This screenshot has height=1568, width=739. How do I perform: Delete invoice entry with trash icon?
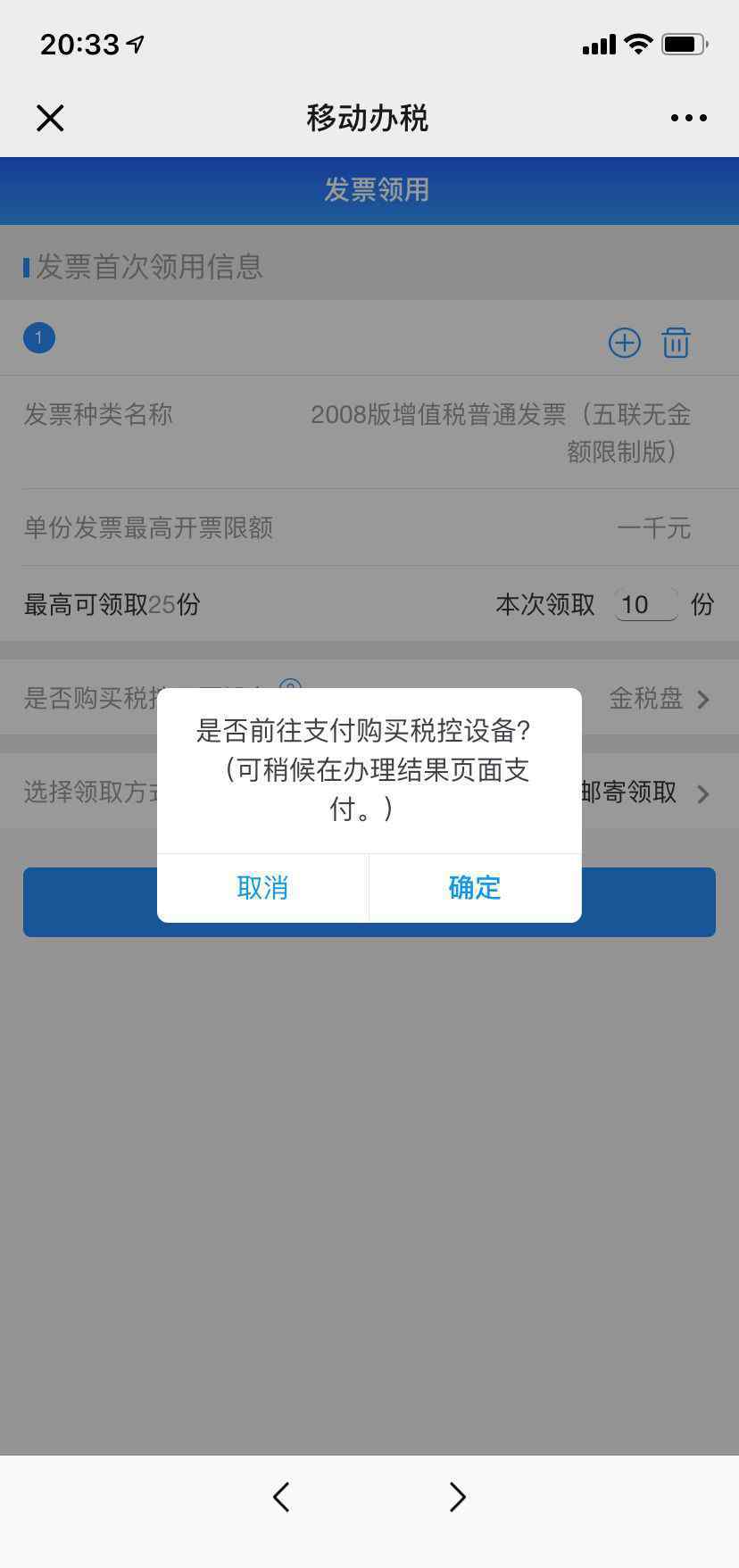676,343
